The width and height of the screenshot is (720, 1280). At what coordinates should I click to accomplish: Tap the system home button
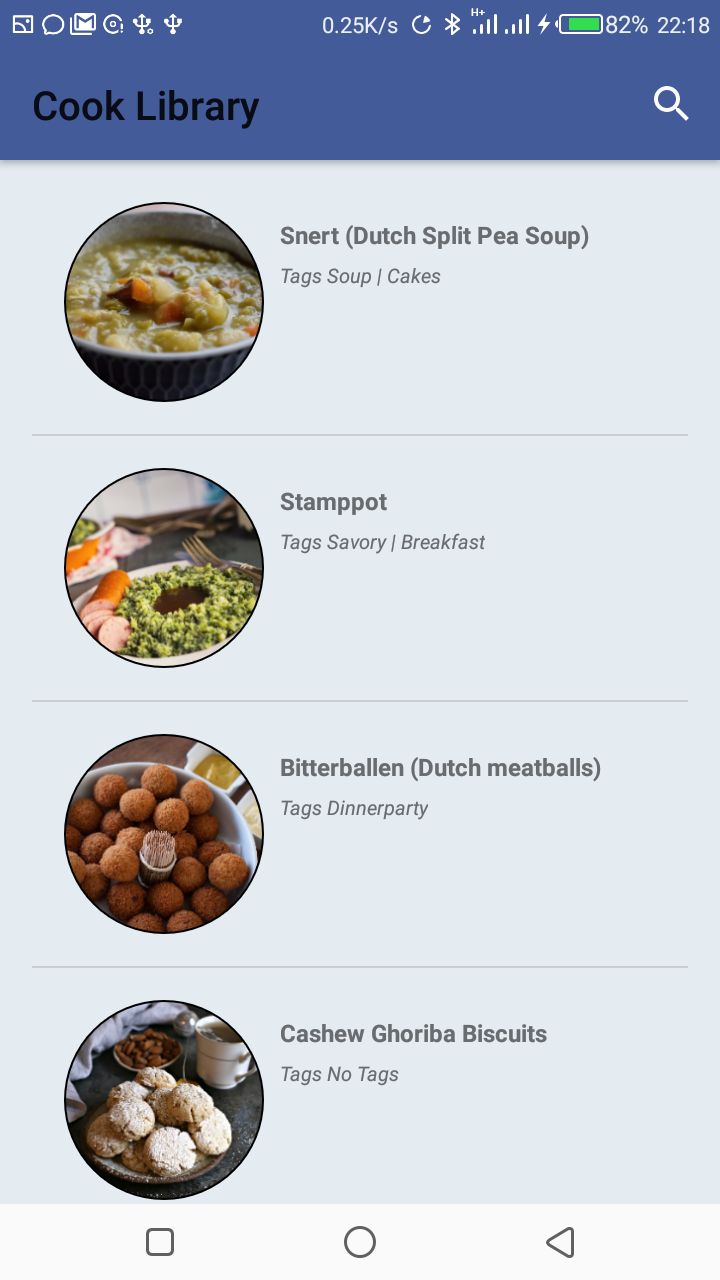[360, 1242]
